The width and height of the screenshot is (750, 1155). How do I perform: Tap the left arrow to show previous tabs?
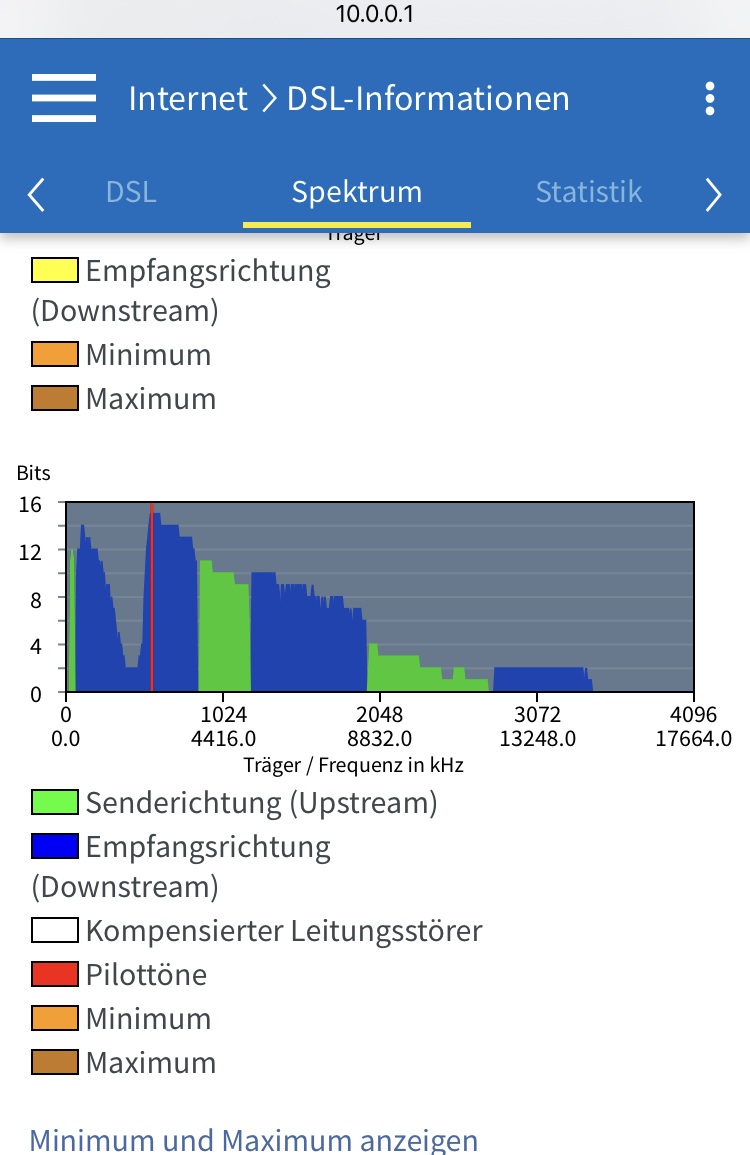click(x=36, y=194)
